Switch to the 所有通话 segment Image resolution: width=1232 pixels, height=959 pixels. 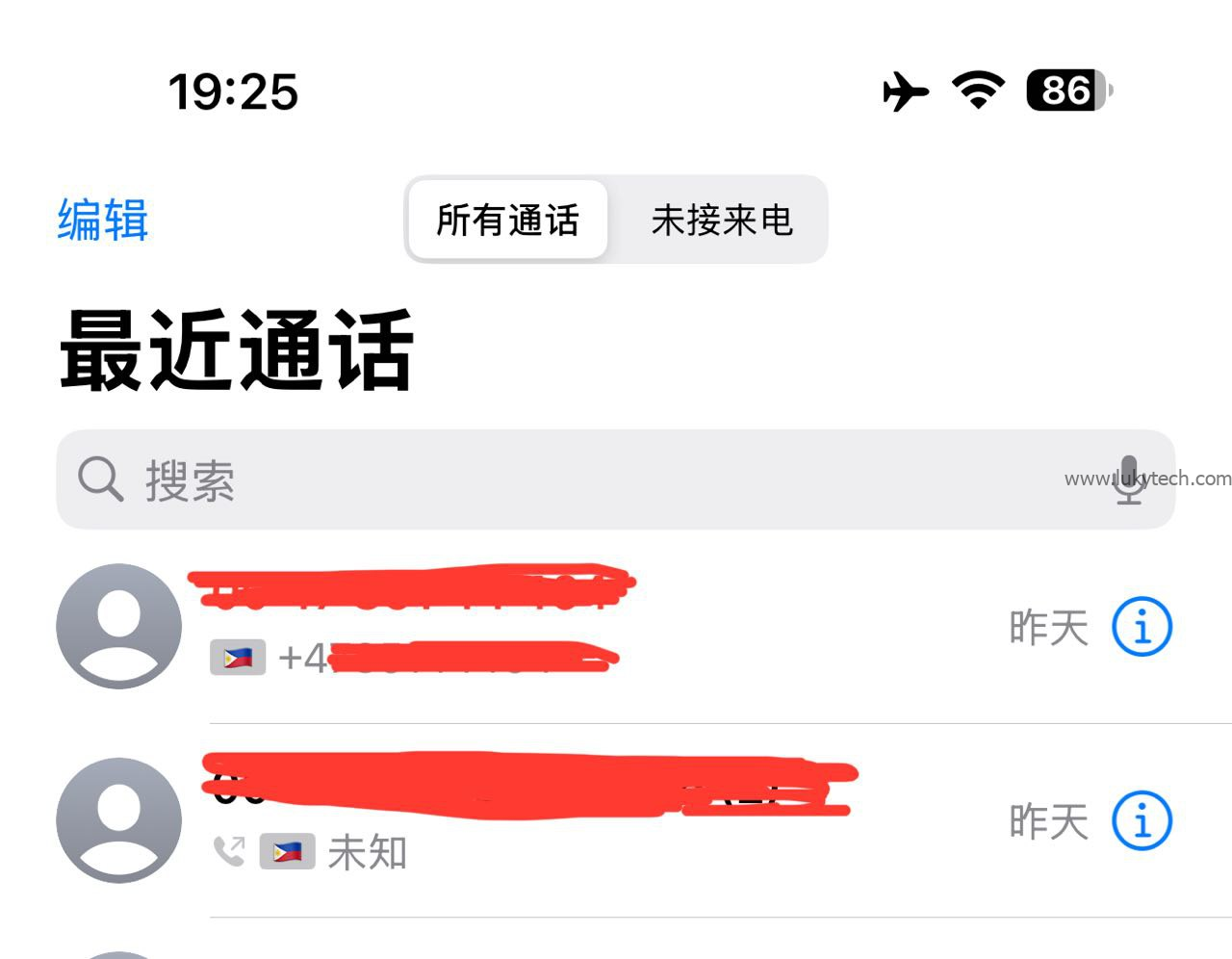[x=507, y=220]
